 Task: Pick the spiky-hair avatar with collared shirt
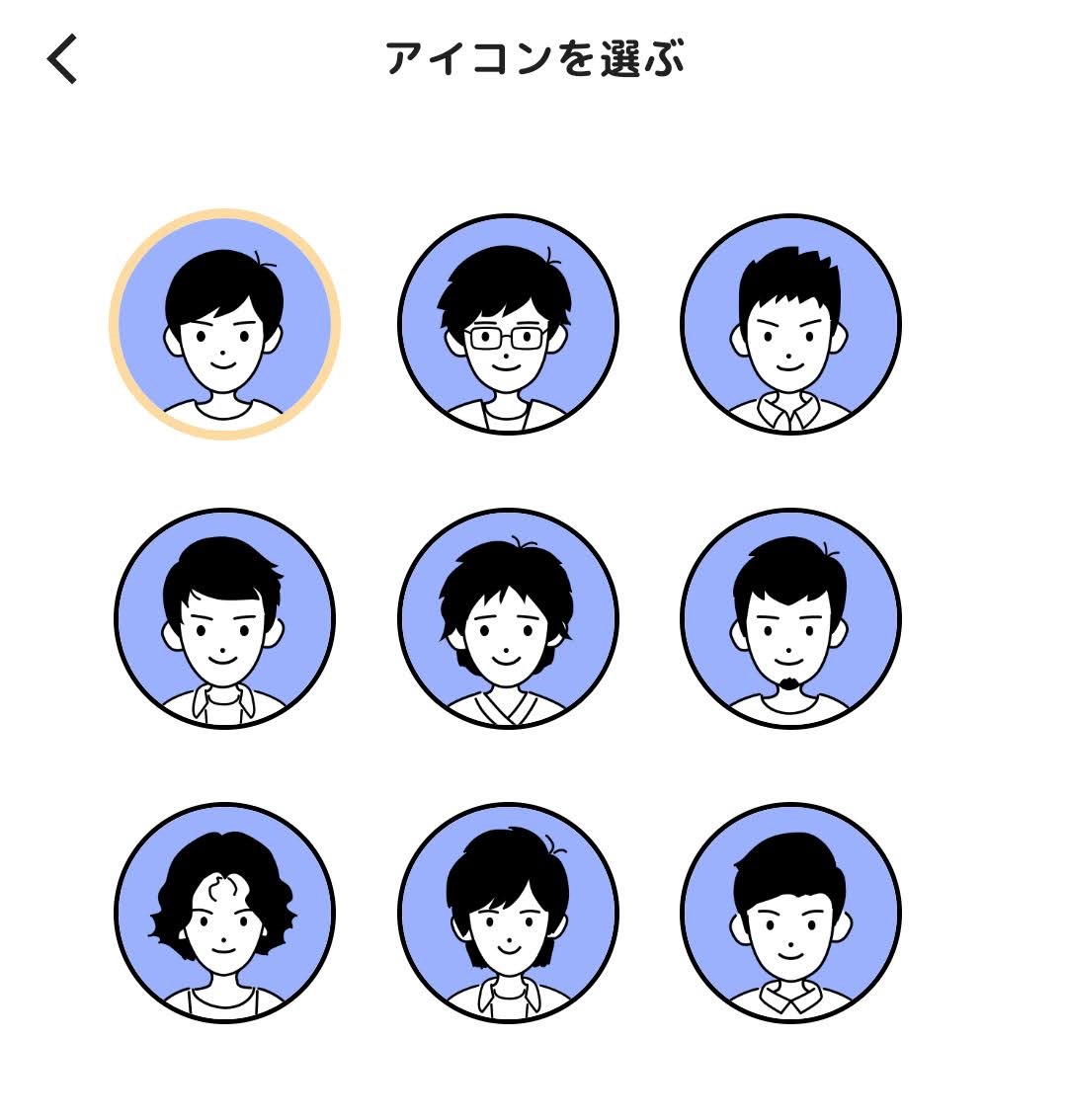tap(790, 324)
